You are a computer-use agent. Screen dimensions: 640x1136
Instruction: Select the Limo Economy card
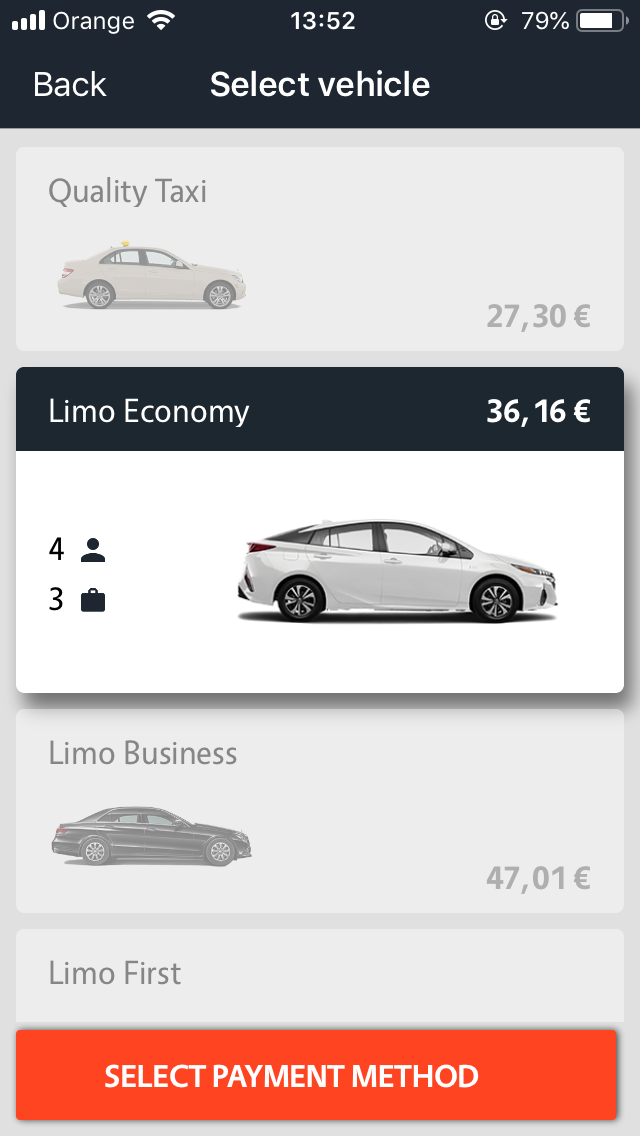(x=320, y=530)
